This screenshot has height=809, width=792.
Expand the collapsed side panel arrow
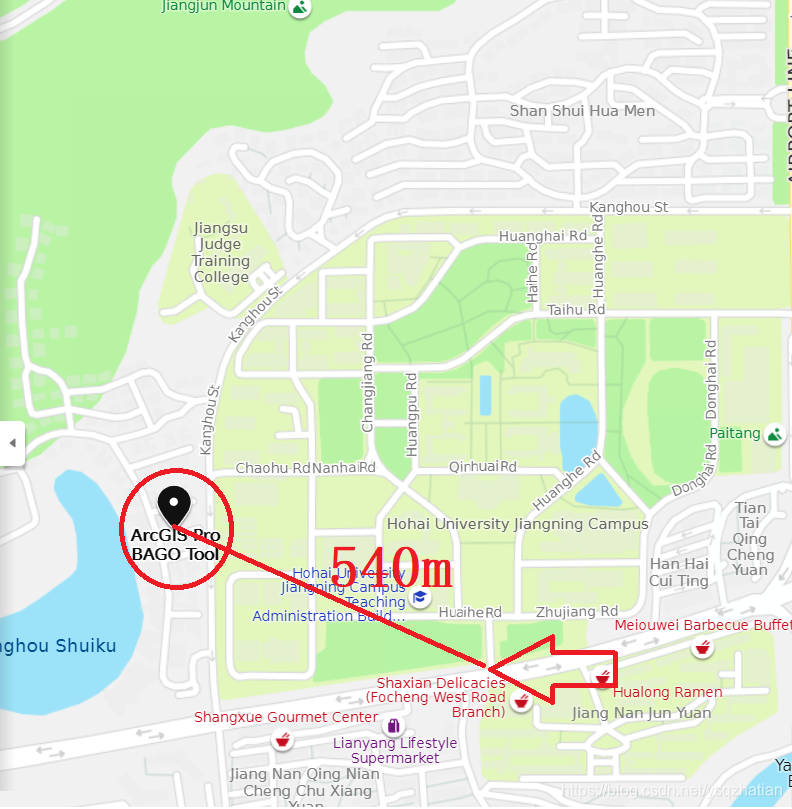click(x=12, y=441)
